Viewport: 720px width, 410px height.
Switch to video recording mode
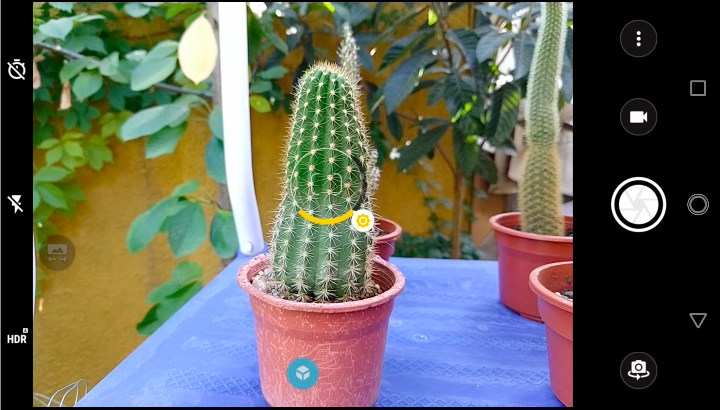pyautogui.click(x=638, y=117)
